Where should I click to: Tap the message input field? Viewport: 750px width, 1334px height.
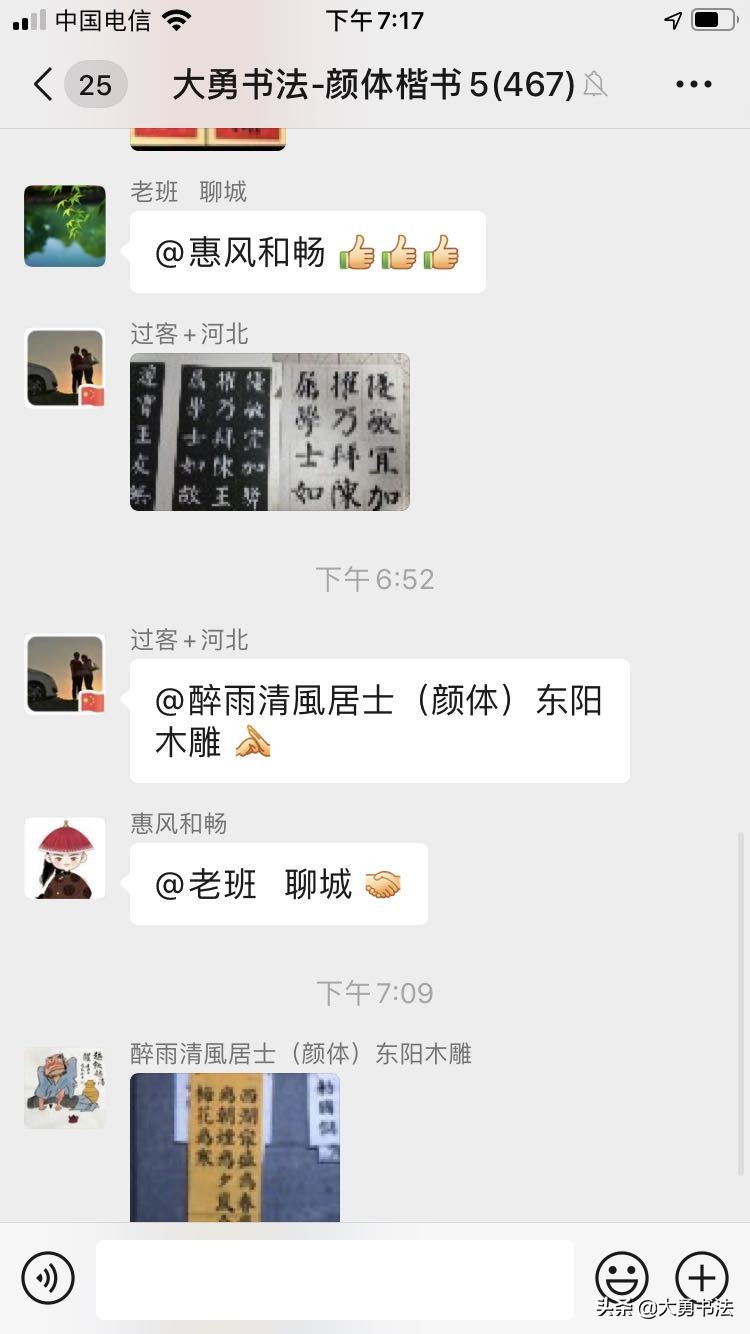click(335, 1278)
